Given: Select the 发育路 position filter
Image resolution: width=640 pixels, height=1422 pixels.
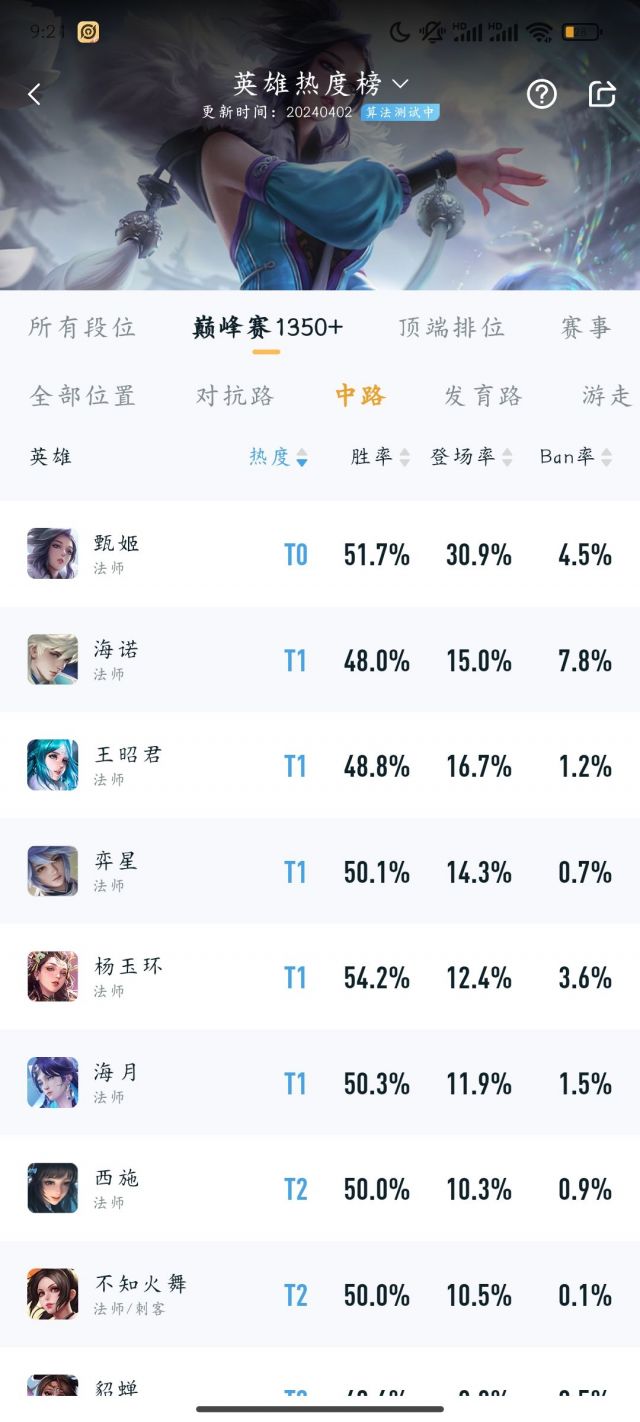Looking at the screenshot, I should [483, 395].
